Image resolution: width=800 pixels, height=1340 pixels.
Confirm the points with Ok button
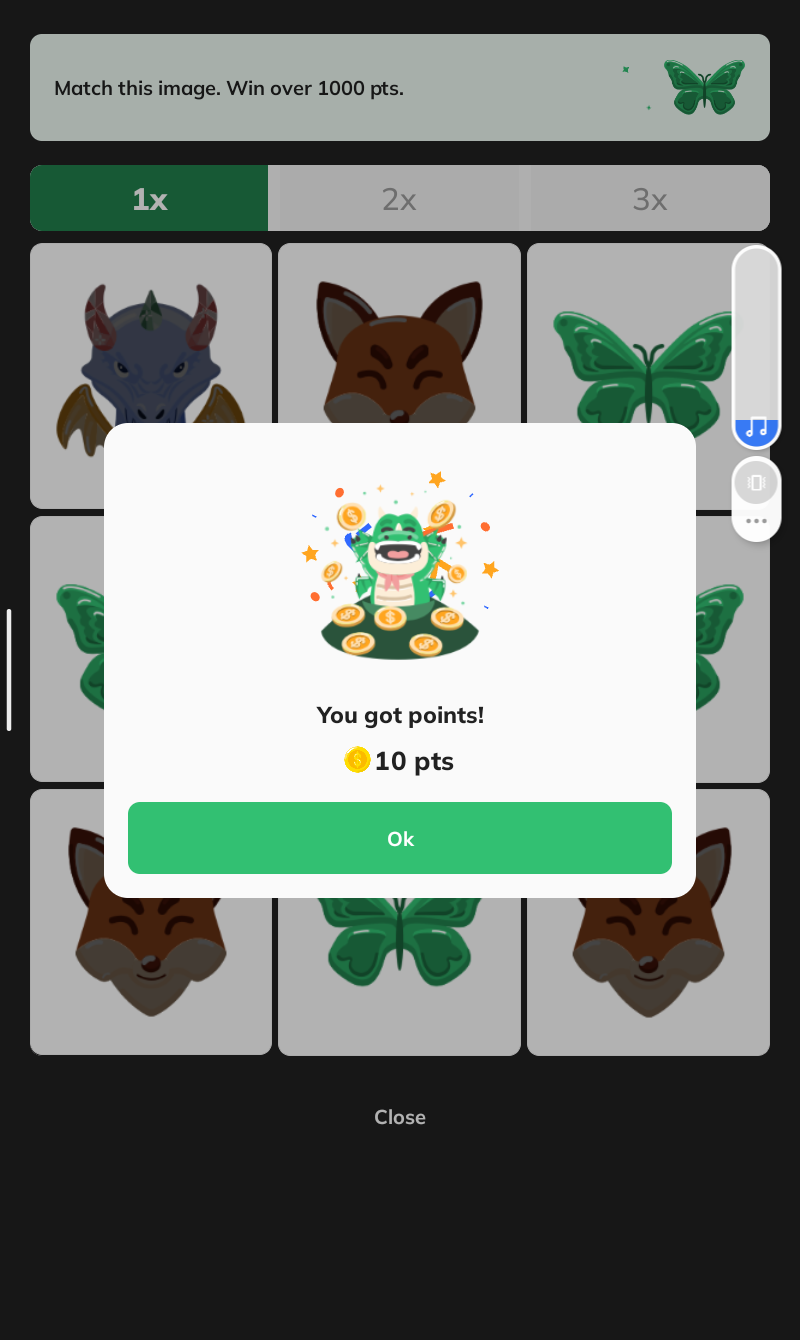[x=400, y=838]
